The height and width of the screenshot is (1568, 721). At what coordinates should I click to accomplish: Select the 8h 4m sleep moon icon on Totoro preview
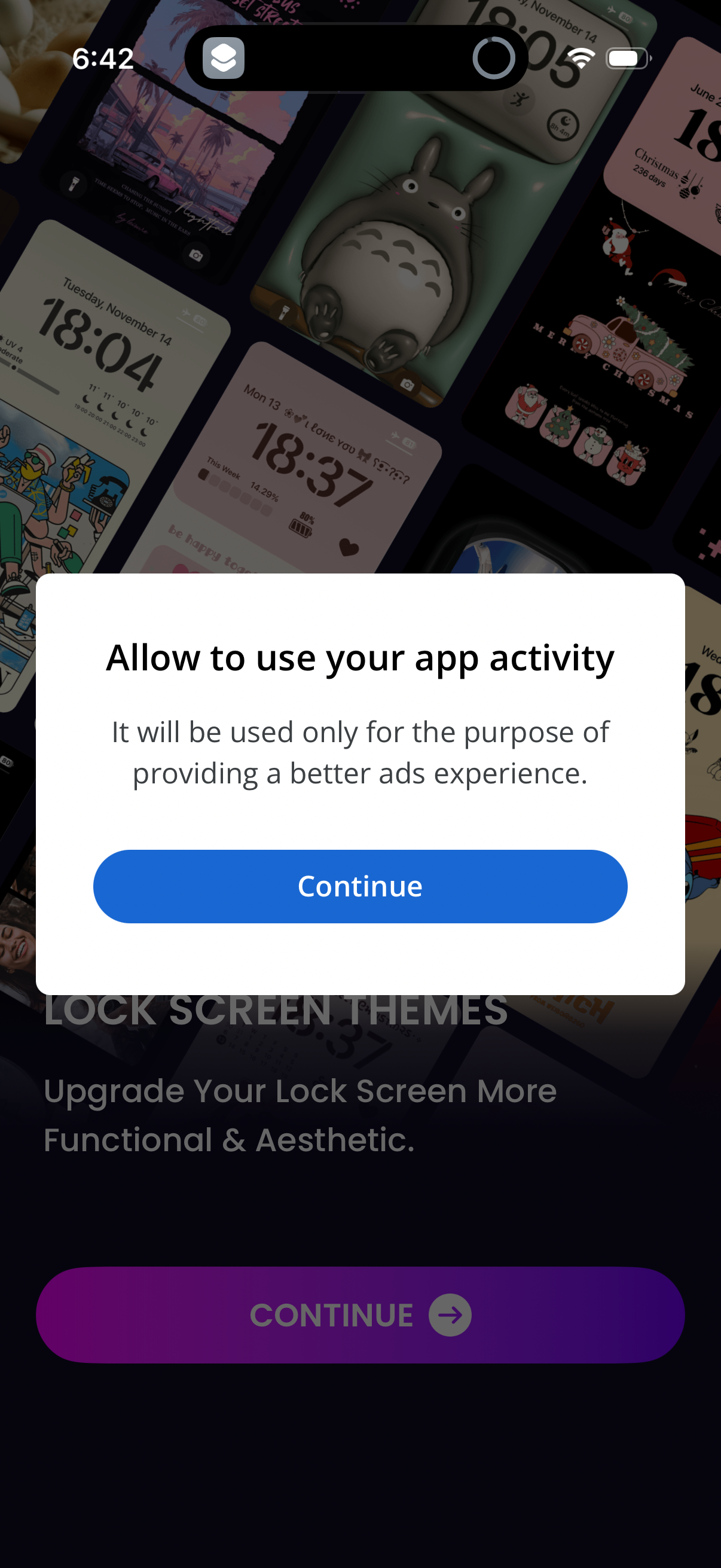562,125
